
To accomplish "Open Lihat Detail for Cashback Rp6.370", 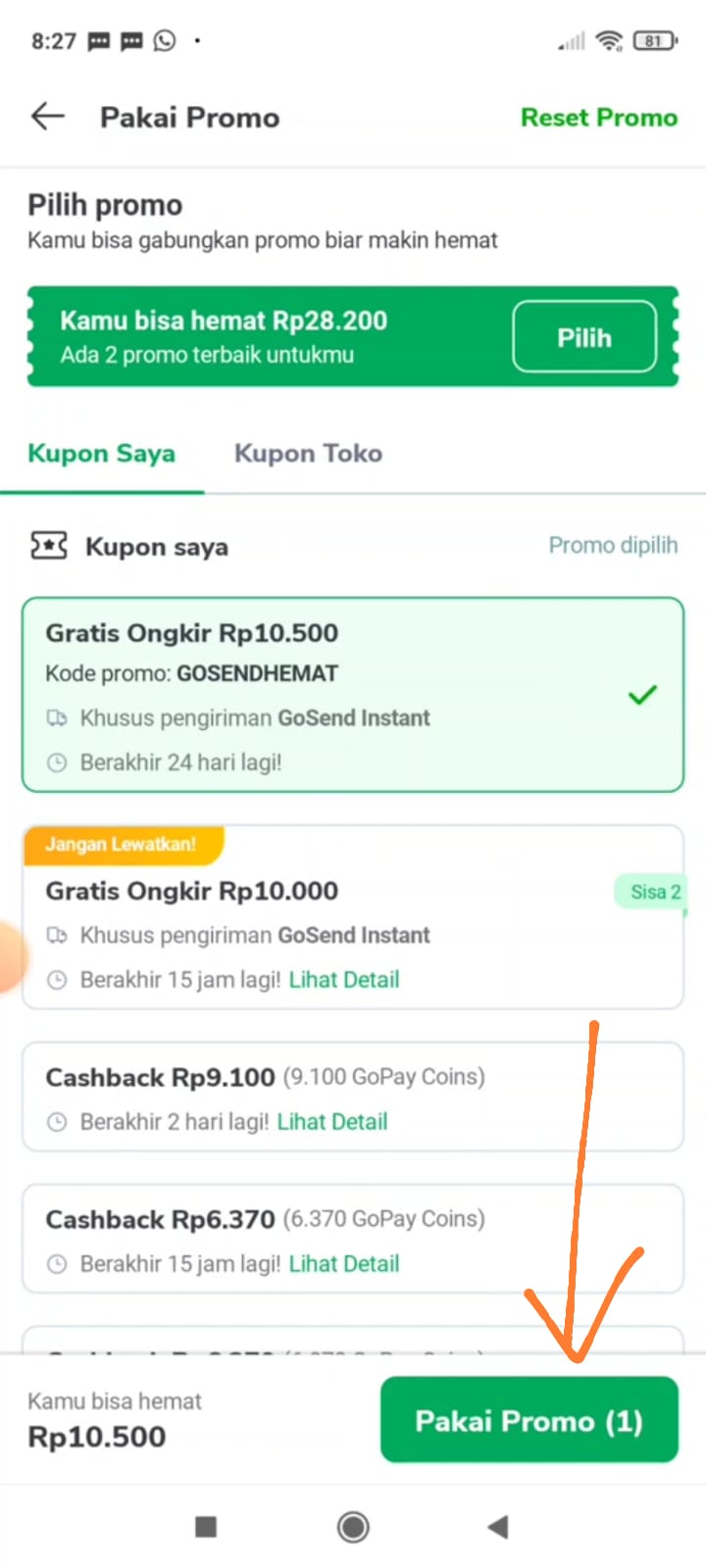I will (343, 1263).
